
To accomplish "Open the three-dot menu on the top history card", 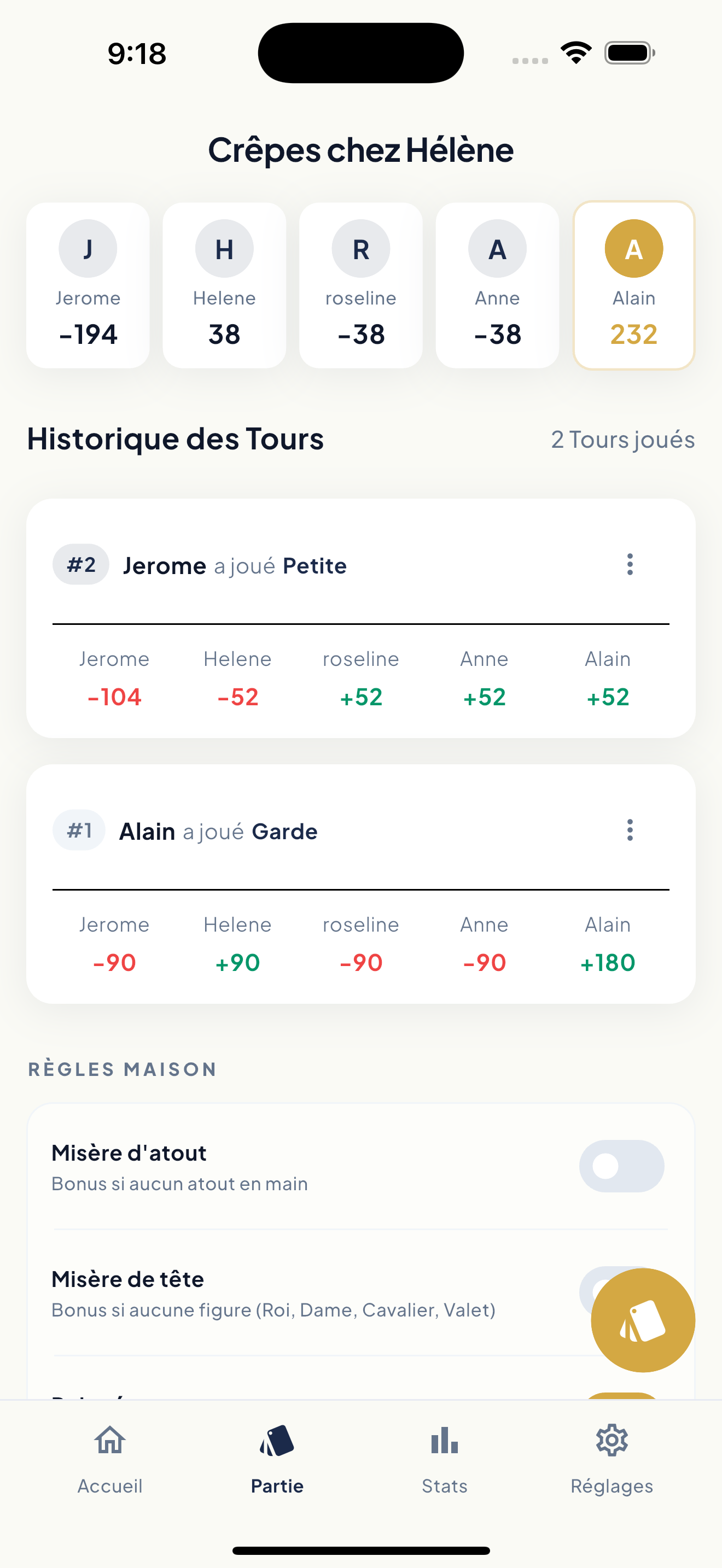I will 630,565.
